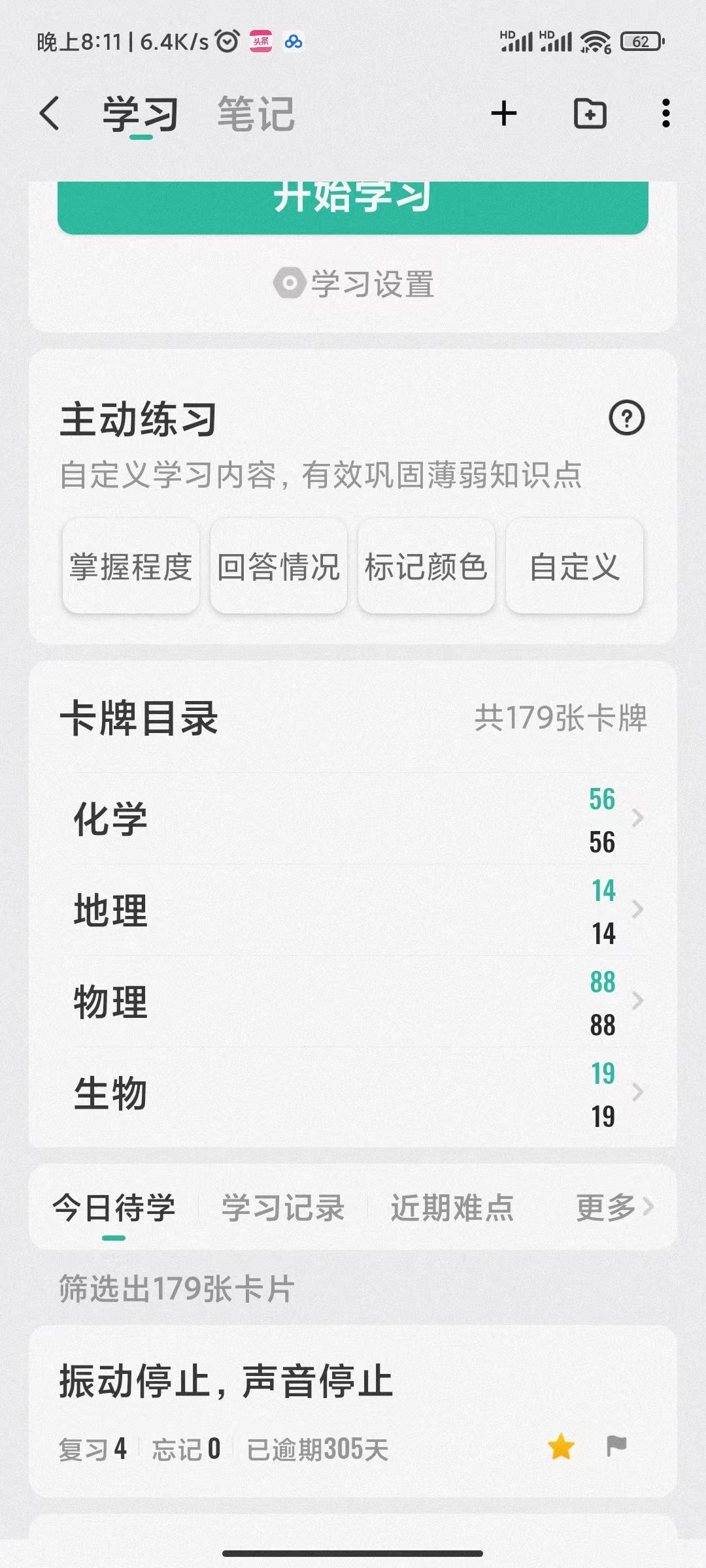Select the 掌握程度 practice option
The image size is (706, 1568).
(131, 566)
